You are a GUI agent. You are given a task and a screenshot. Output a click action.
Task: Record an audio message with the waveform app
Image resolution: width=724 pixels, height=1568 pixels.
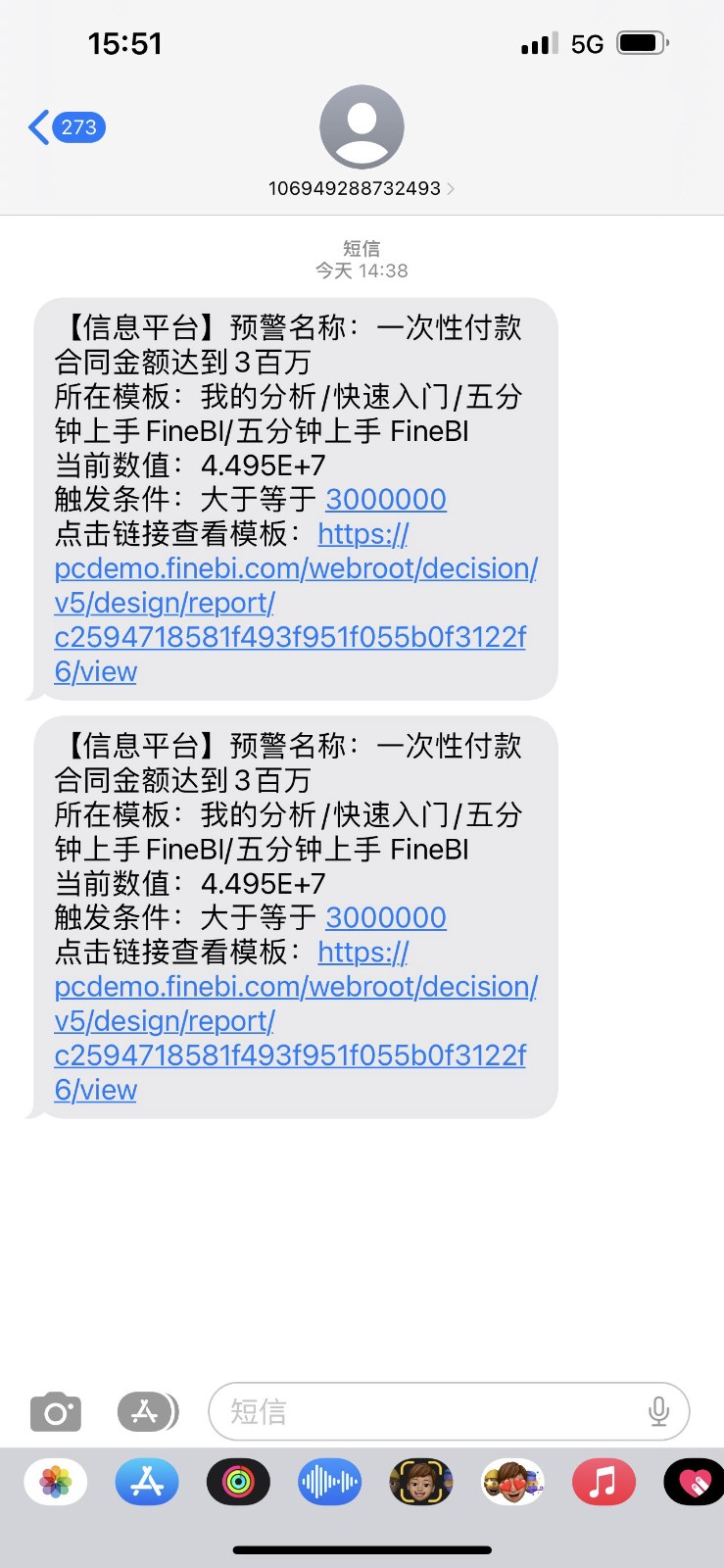tap(329, 1482)
